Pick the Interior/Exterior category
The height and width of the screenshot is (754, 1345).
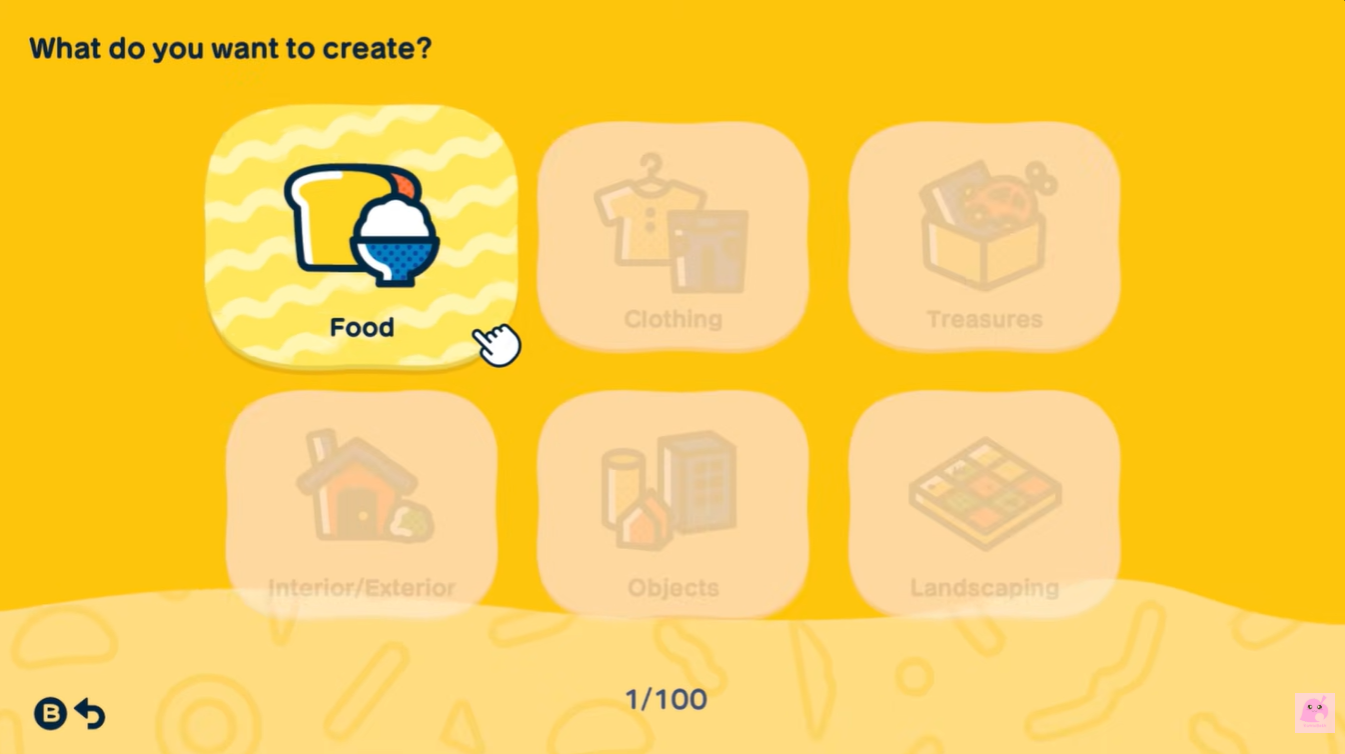pos(361,503)
